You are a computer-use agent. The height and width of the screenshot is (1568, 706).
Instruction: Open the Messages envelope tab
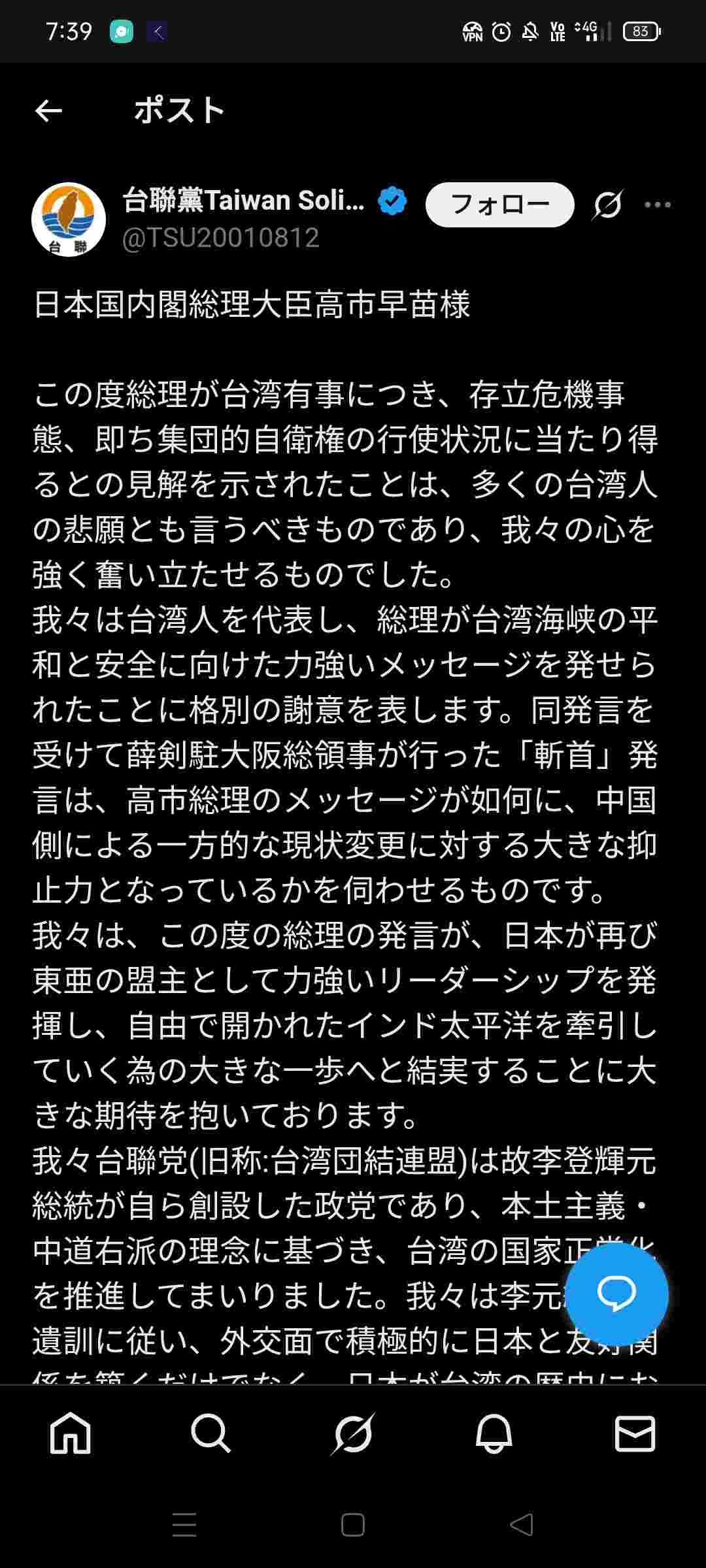point(635,1433)
